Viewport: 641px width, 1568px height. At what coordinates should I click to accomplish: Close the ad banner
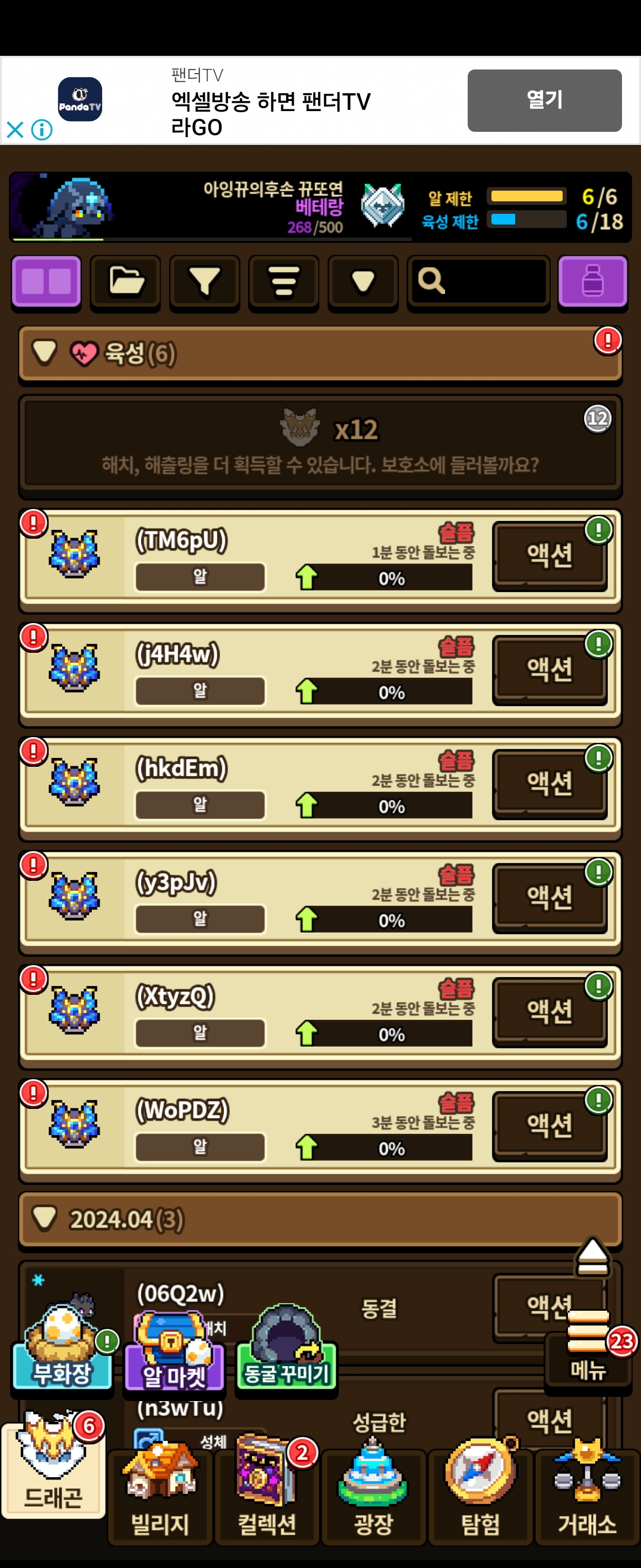coord(15,129)
